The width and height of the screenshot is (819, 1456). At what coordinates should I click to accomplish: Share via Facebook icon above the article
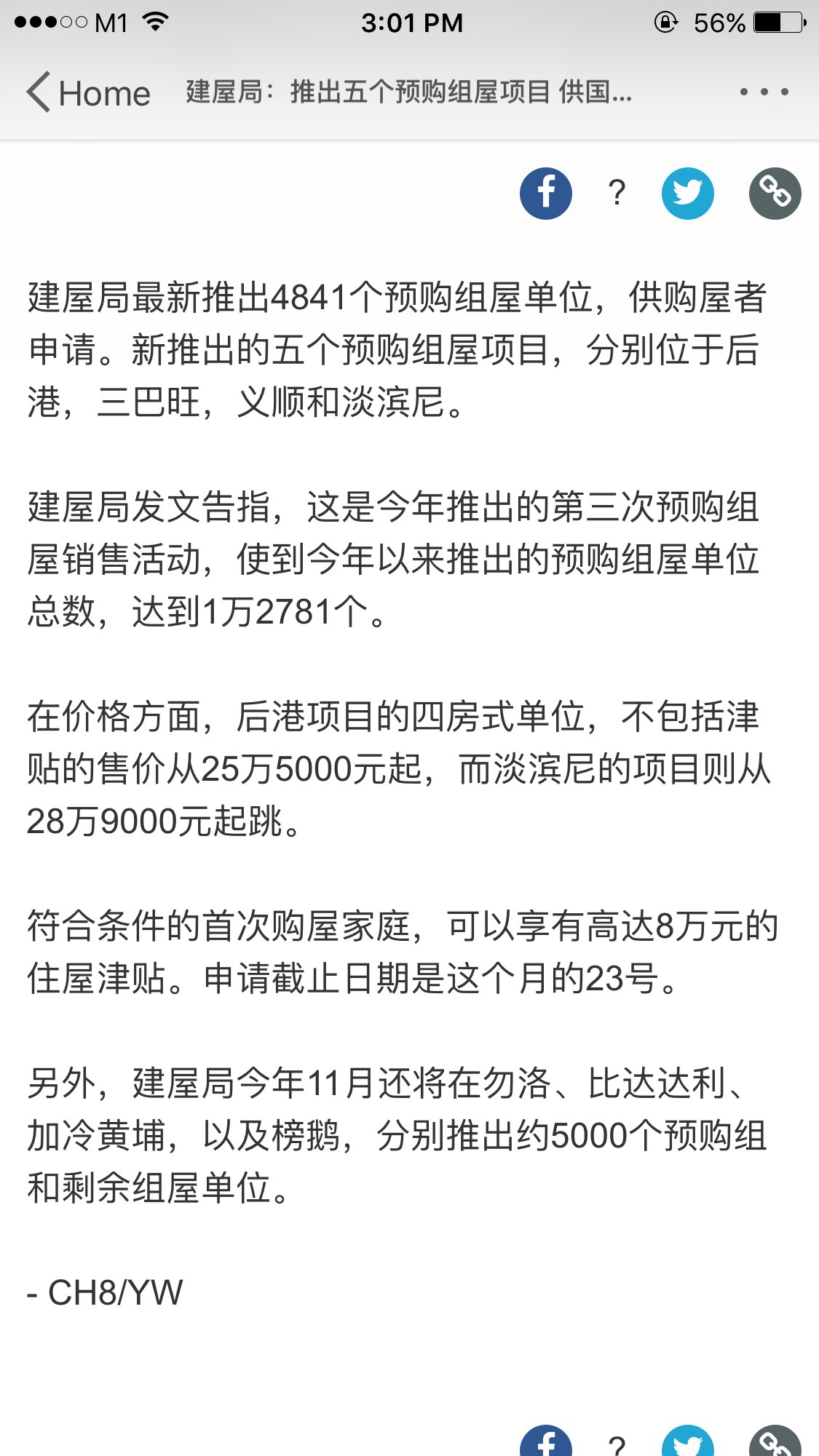(x=545, y=194)
